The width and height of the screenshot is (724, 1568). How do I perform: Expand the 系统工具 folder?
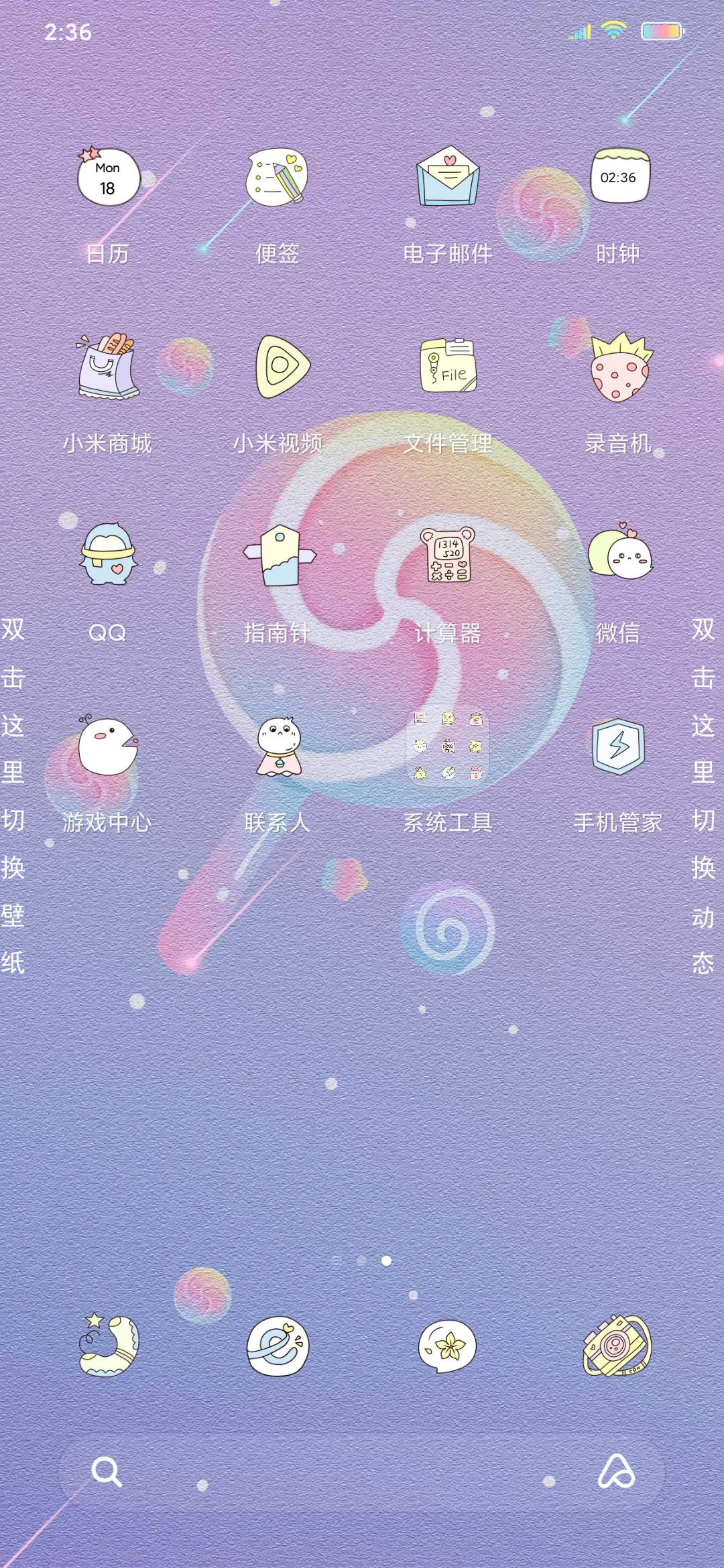pos(448,744)
